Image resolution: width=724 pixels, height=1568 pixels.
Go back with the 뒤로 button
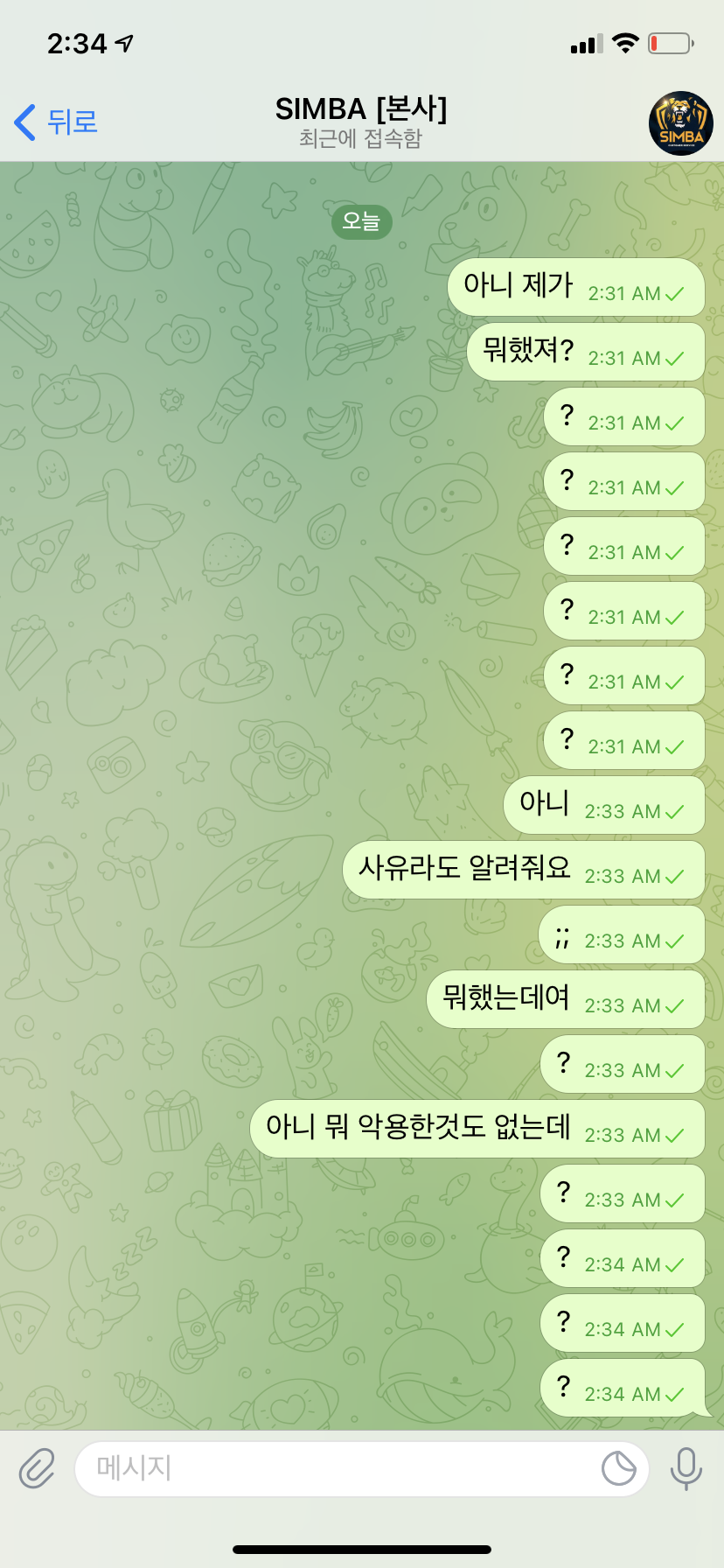(56, 122)
